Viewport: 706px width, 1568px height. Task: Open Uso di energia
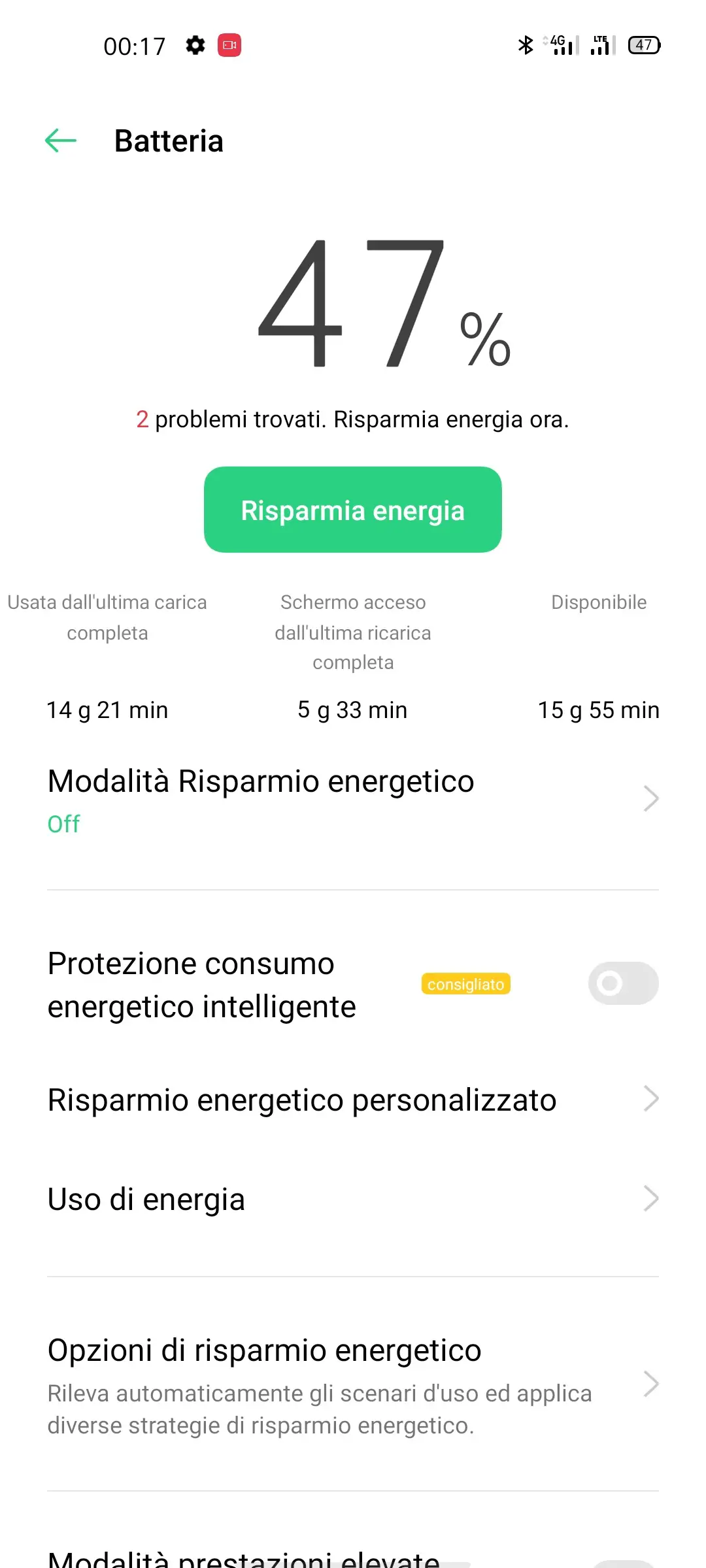353,1199
